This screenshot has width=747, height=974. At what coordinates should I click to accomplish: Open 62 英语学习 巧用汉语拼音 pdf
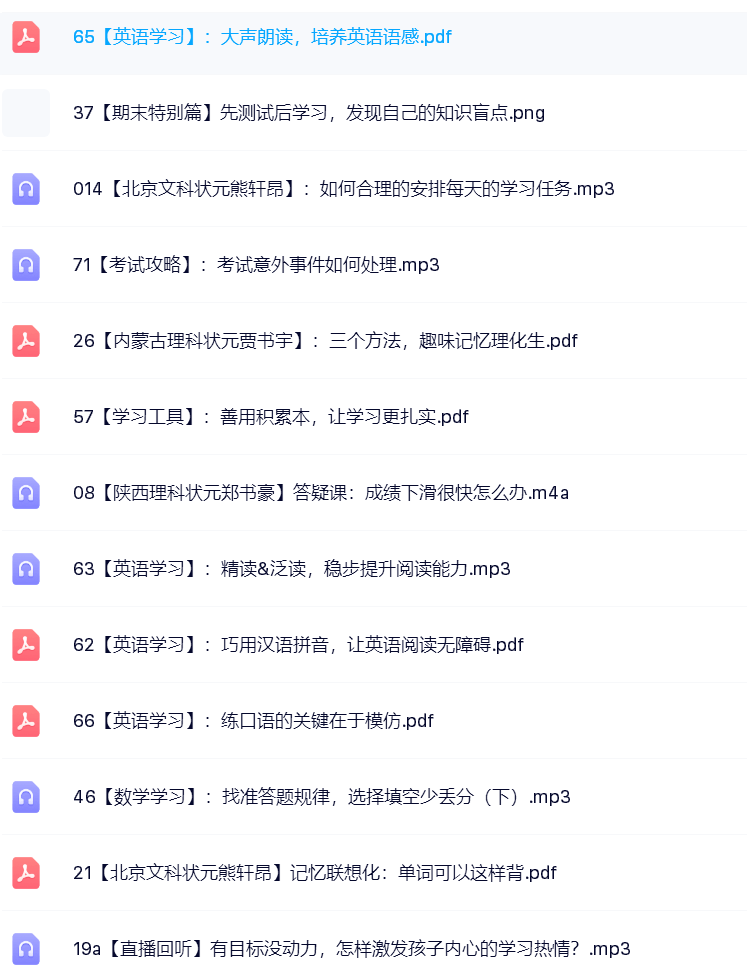pyautogui.click(x=298, y=645)
